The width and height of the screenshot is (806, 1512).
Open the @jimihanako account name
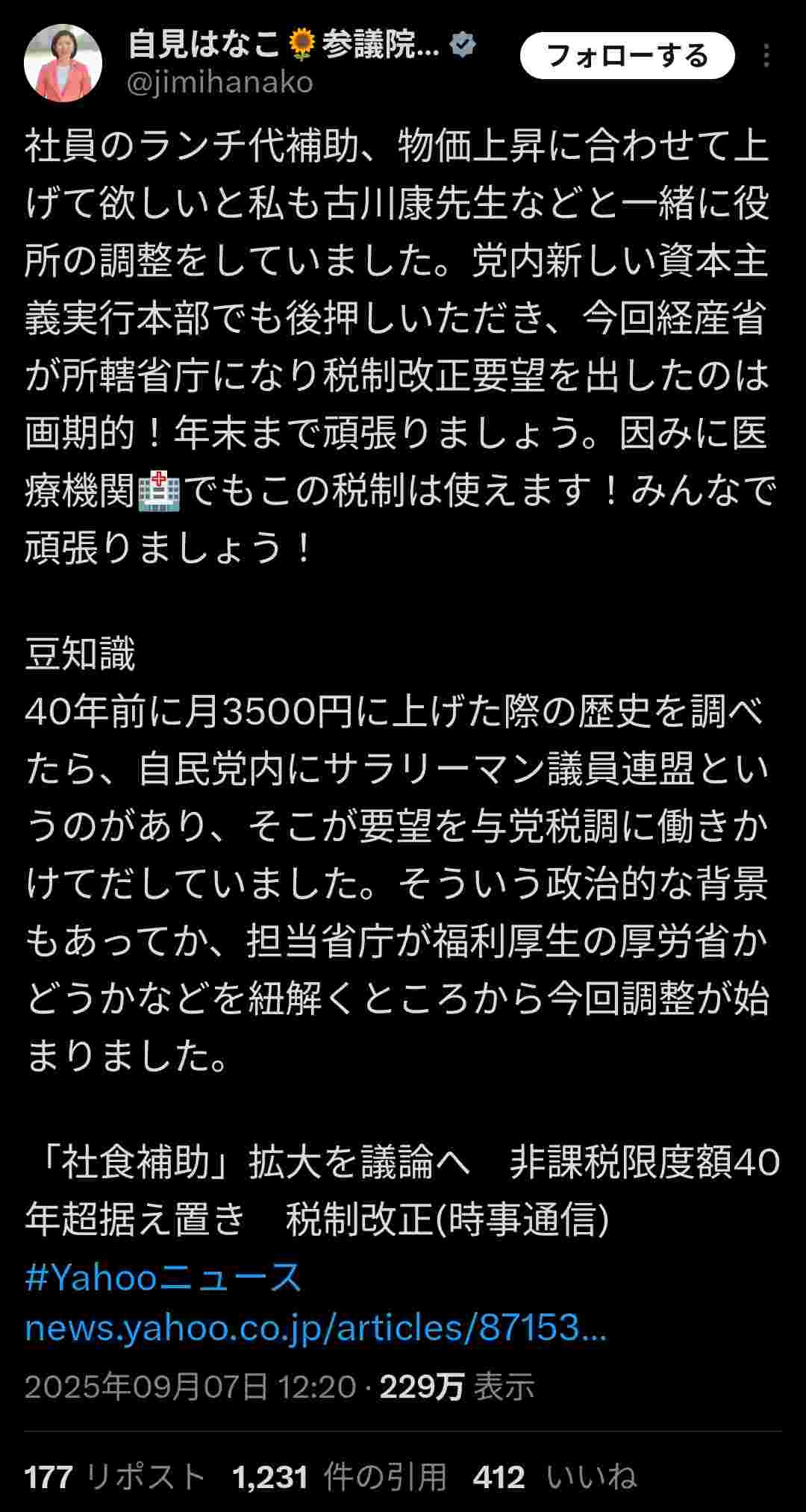(219, 83)
